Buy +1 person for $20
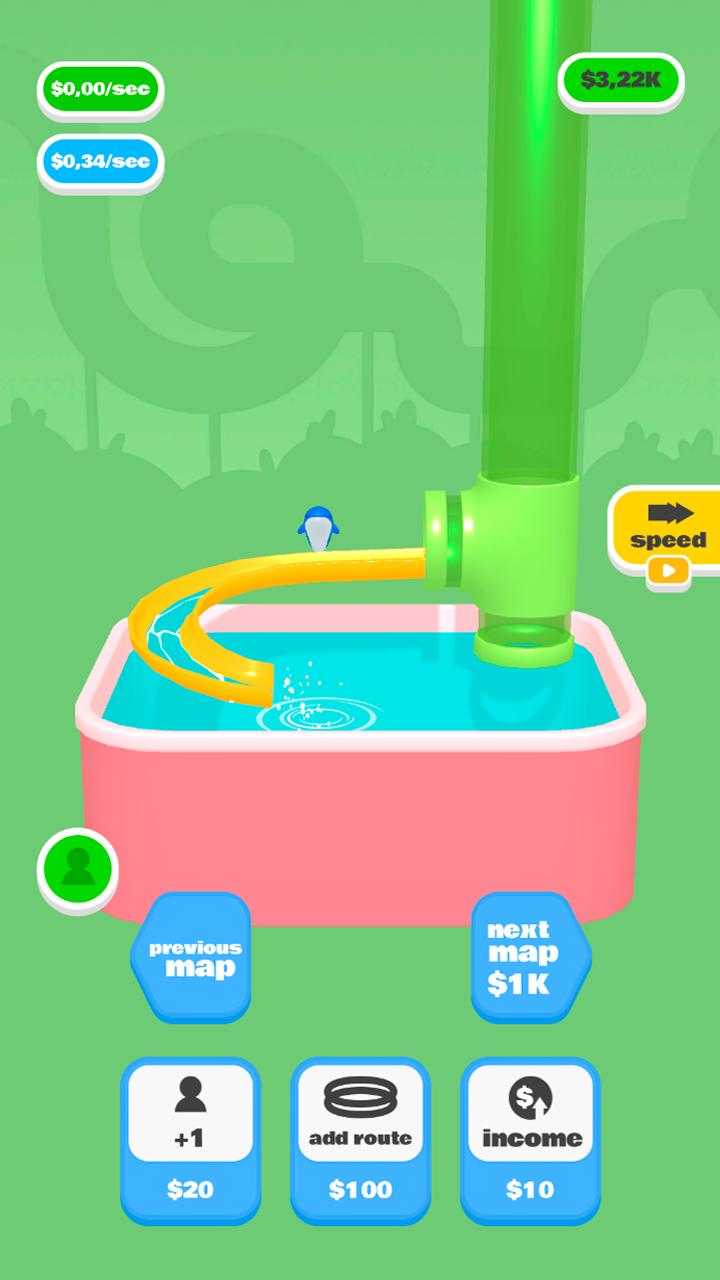 pos(190,1140)
